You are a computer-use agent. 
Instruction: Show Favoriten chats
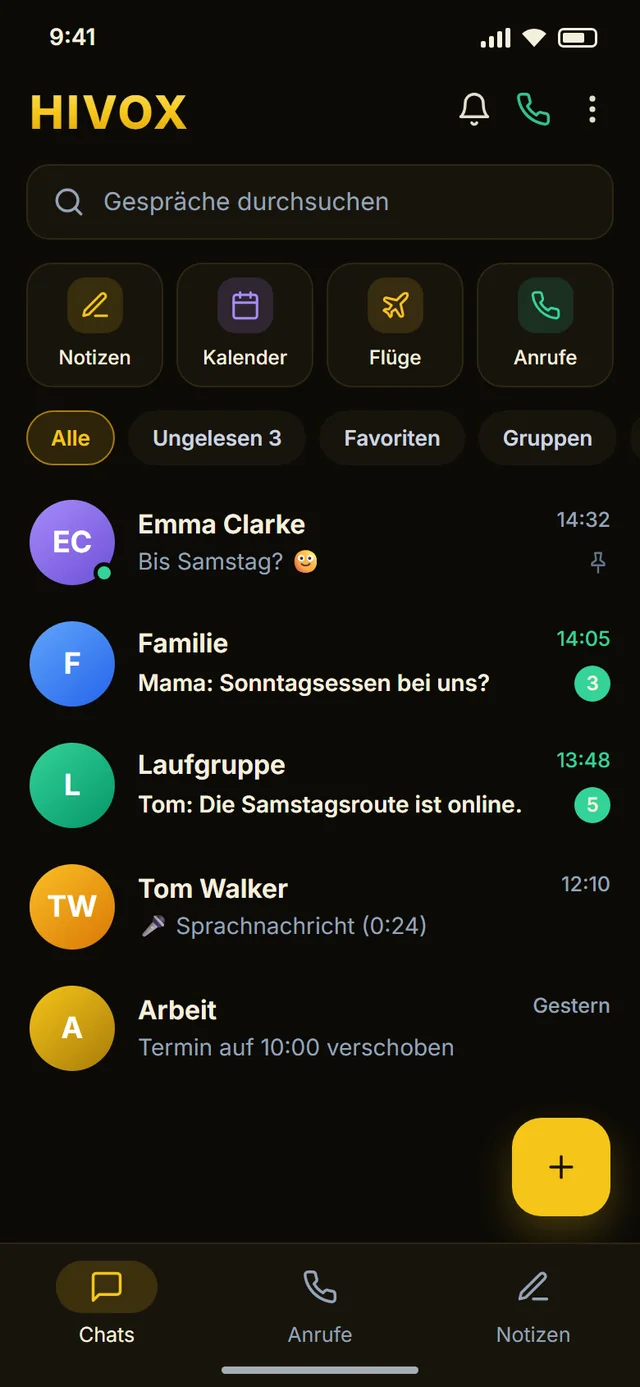pos(392,438)
